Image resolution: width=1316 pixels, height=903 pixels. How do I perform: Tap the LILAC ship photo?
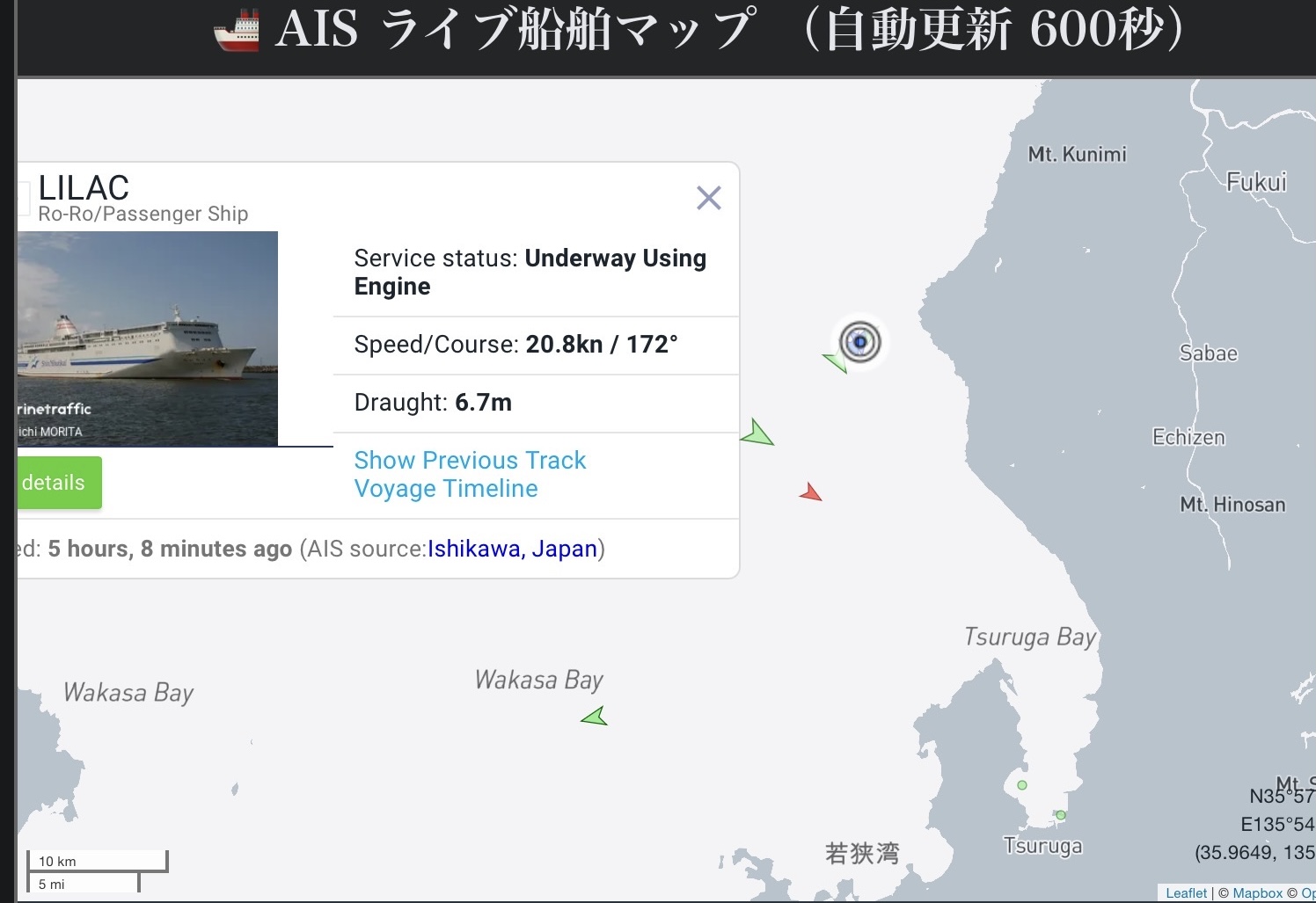(147, 339)
